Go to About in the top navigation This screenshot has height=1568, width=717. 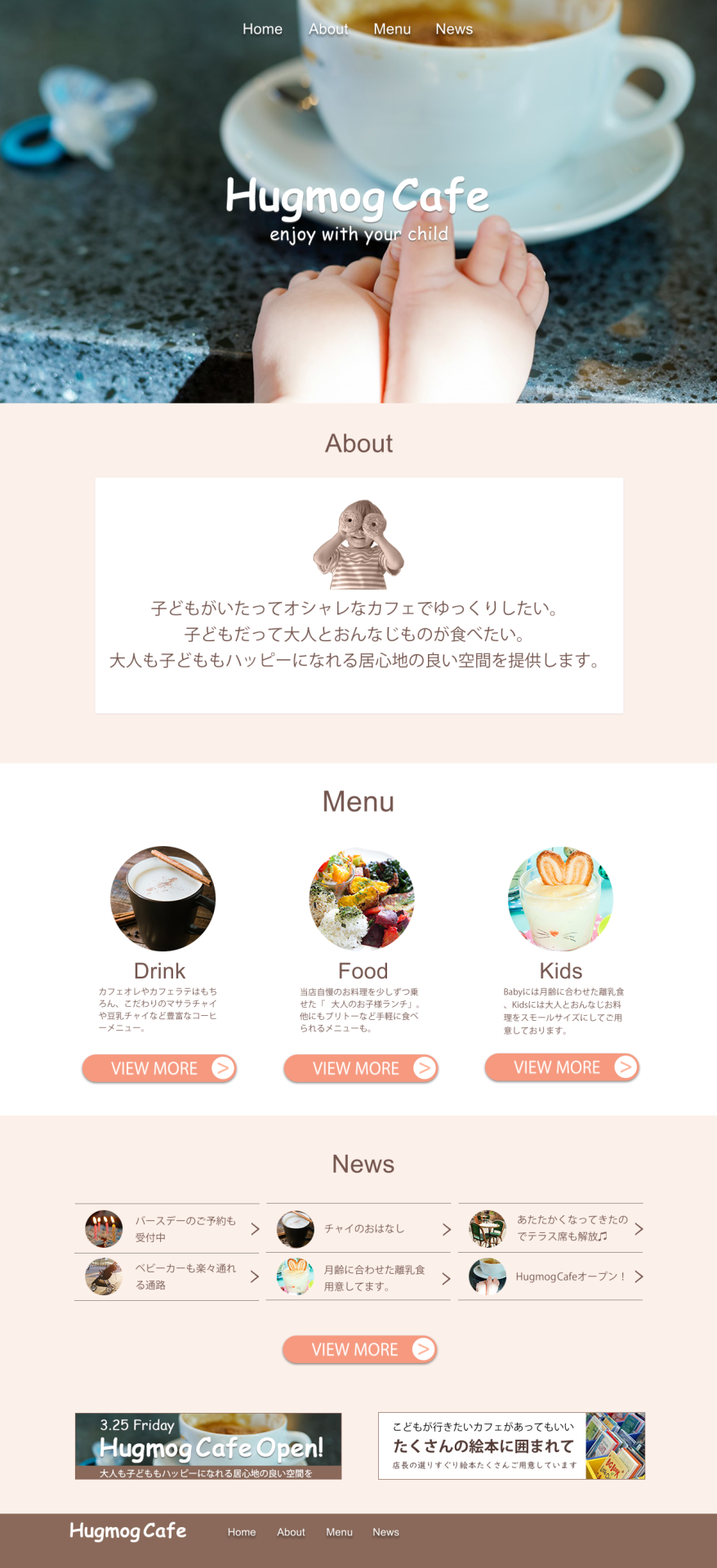pos(328,29)
